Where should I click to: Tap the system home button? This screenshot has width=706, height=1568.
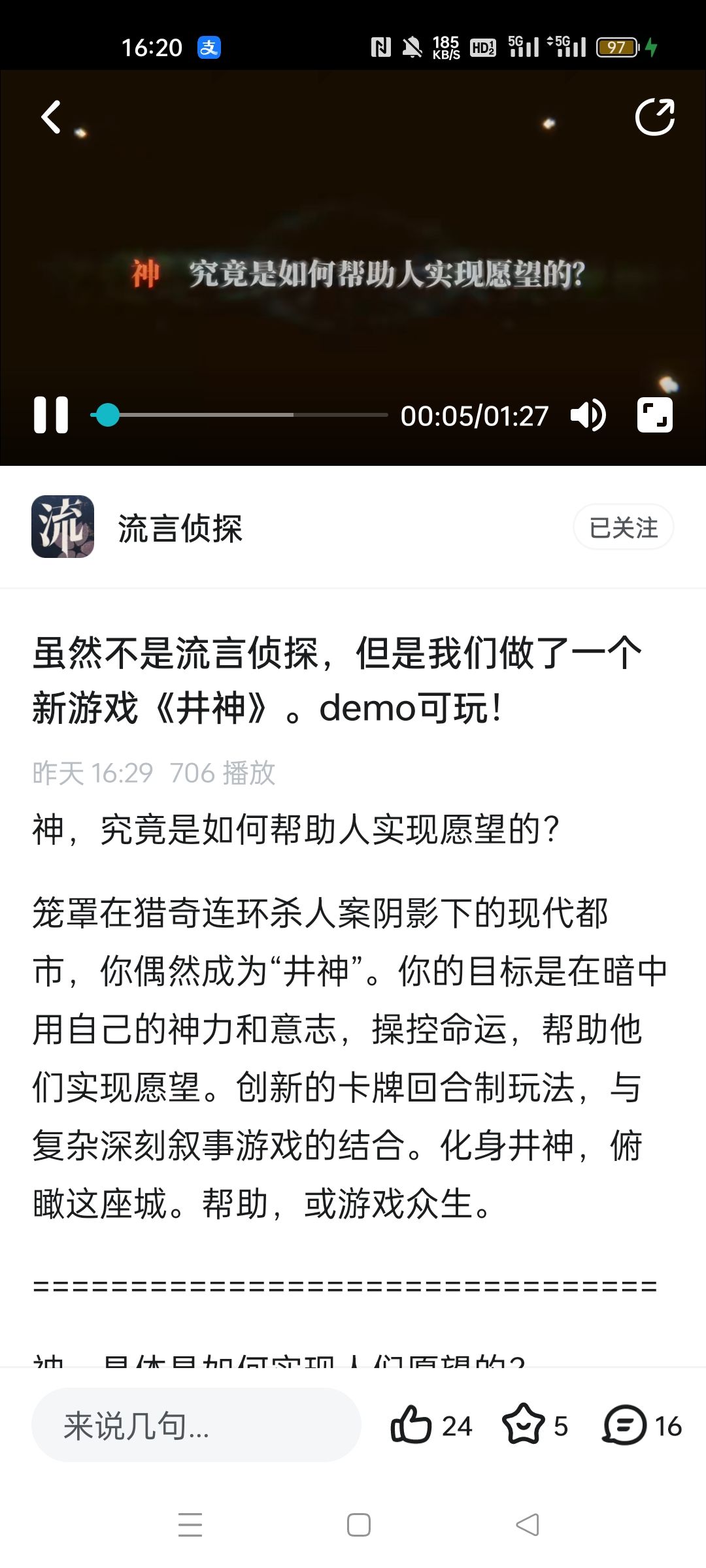click(359, 1525)
